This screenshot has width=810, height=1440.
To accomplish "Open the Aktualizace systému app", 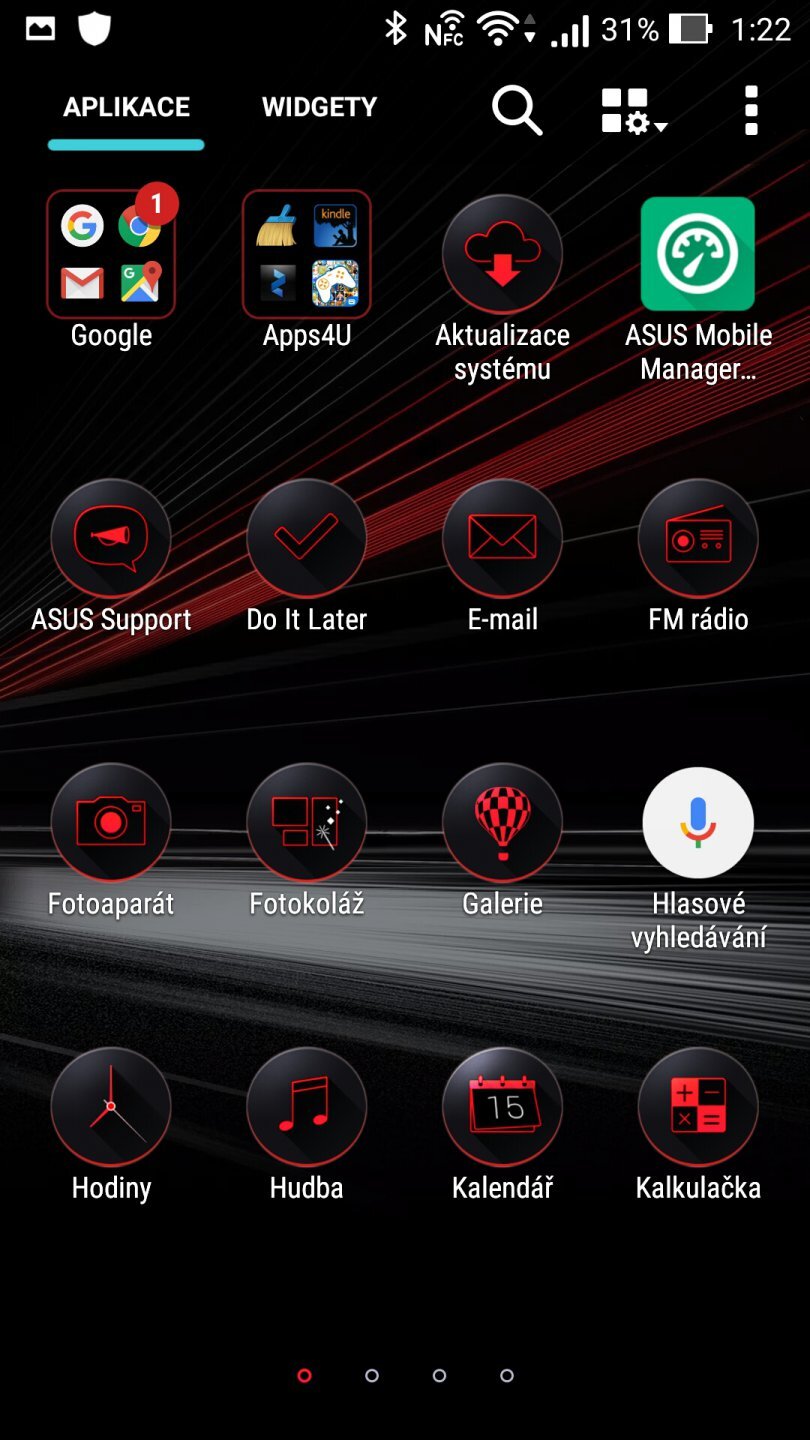I will tap(502, 253).
